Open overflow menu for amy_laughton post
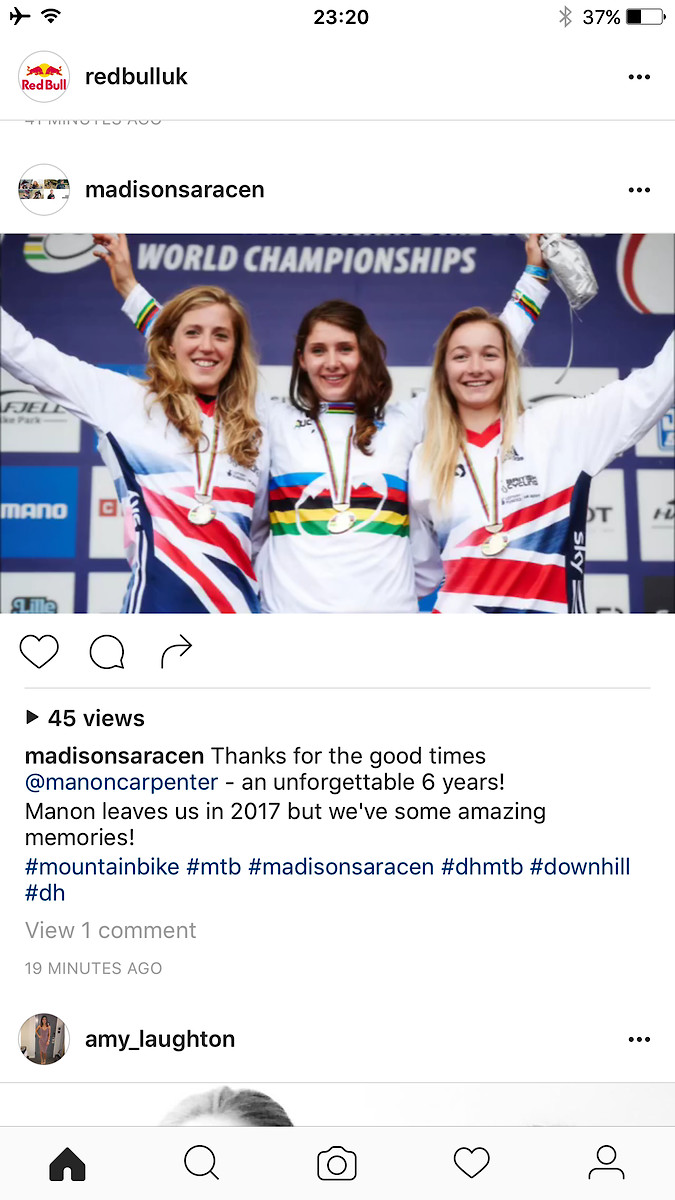The image size is (675, 1200). coord(639,1039)
